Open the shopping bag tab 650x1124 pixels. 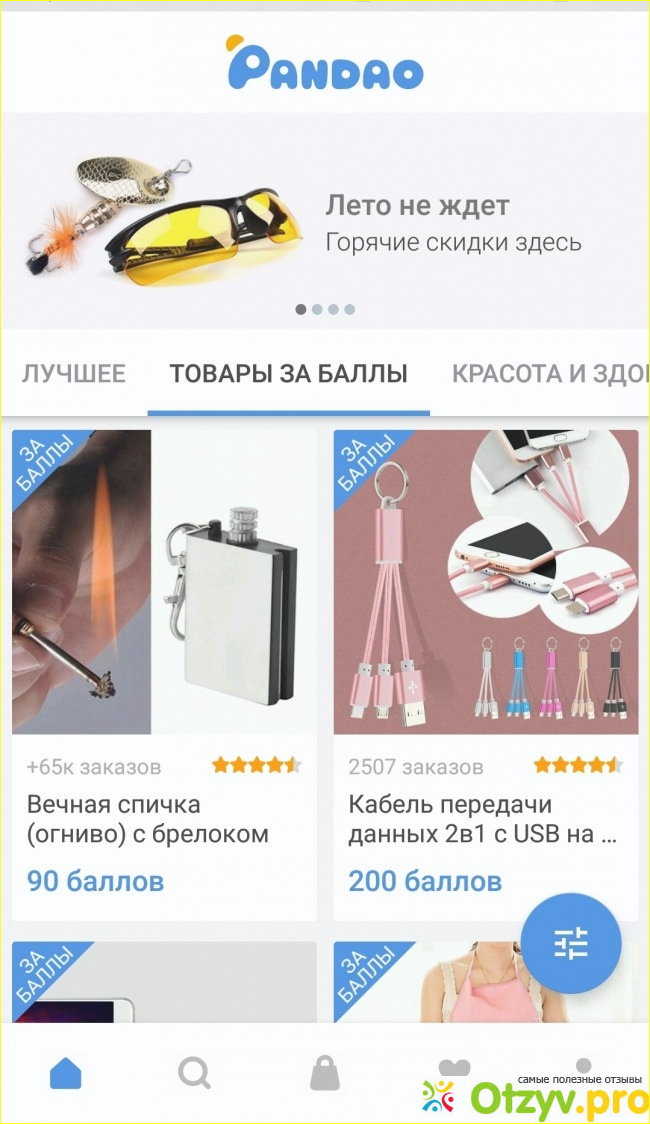point(325,1073)
